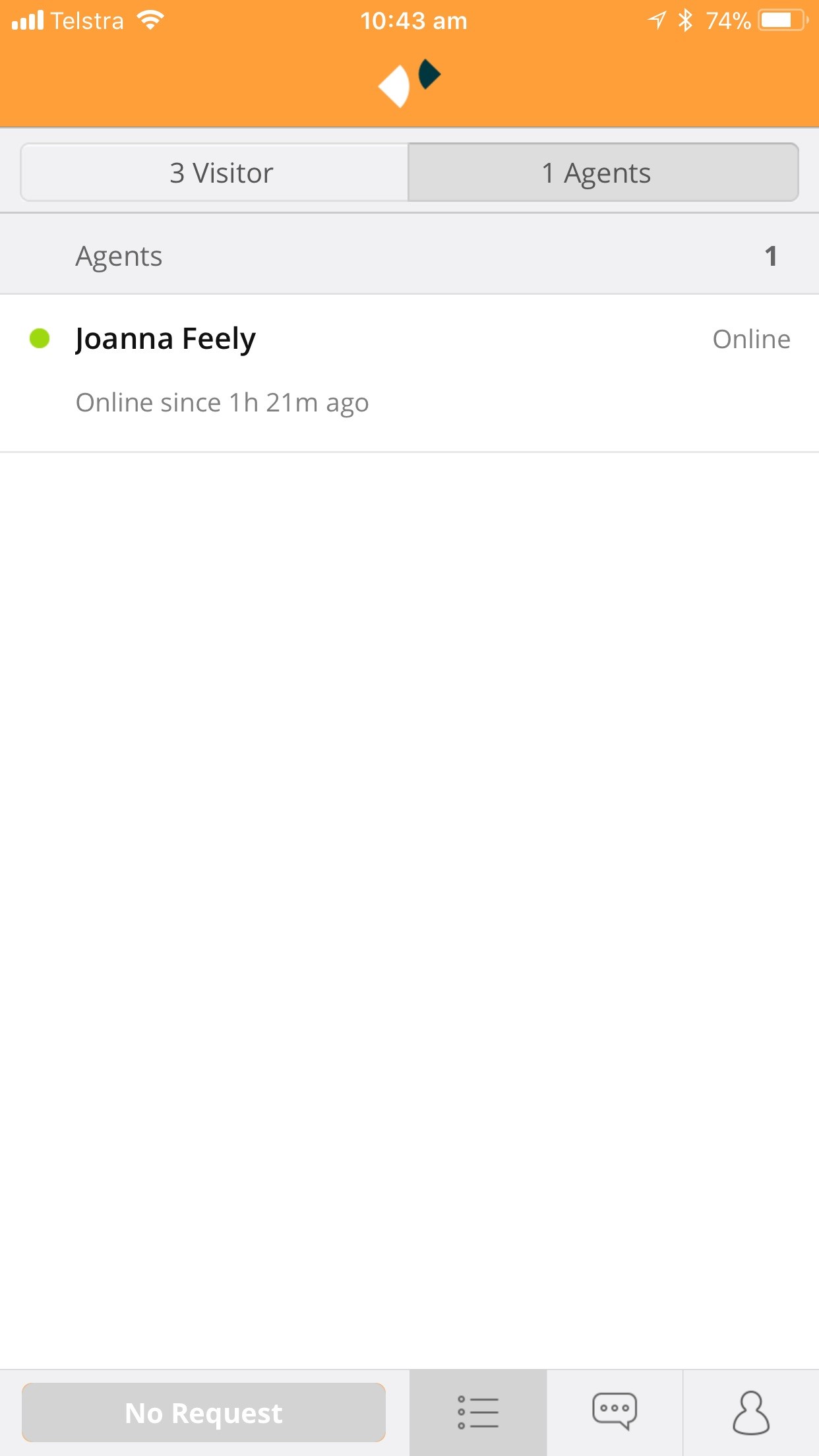Screen dimensions: 819x1456
Task: Switch to the 3 Visitor tab
Action: point(215,173)
